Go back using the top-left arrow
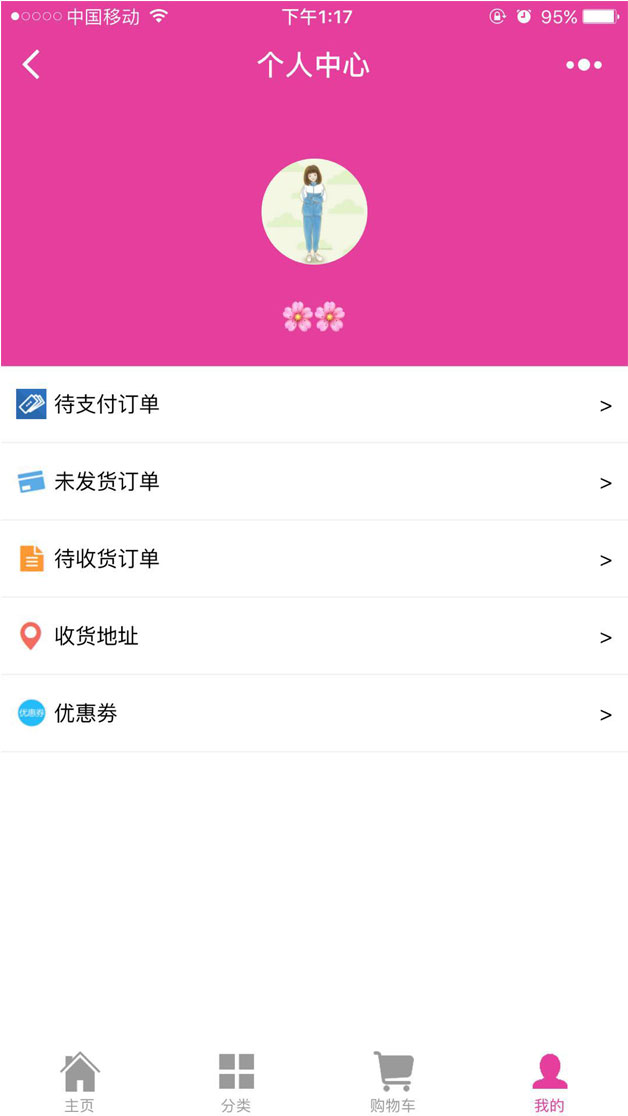This screenshot has height=1116, width=628. coord(31,65)
